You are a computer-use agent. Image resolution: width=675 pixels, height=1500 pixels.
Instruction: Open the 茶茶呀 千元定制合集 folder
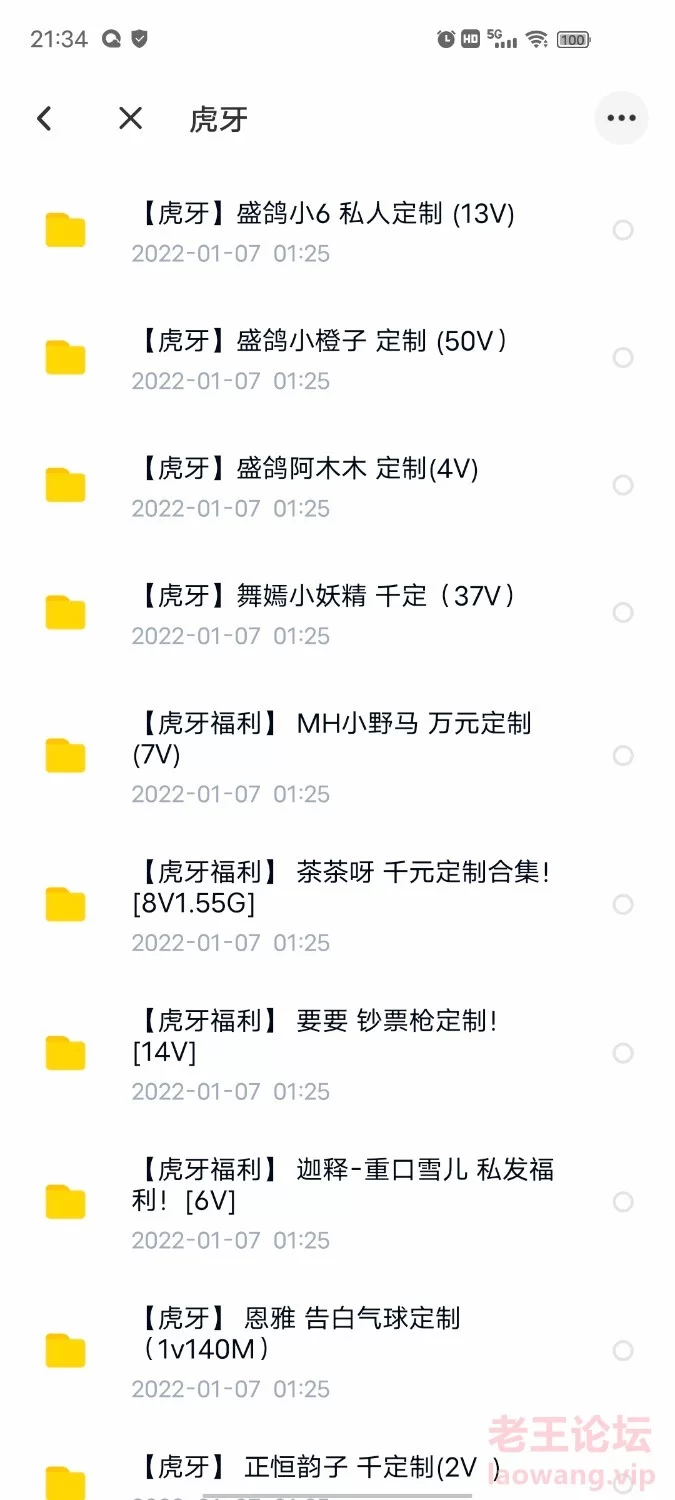[337, 905]
